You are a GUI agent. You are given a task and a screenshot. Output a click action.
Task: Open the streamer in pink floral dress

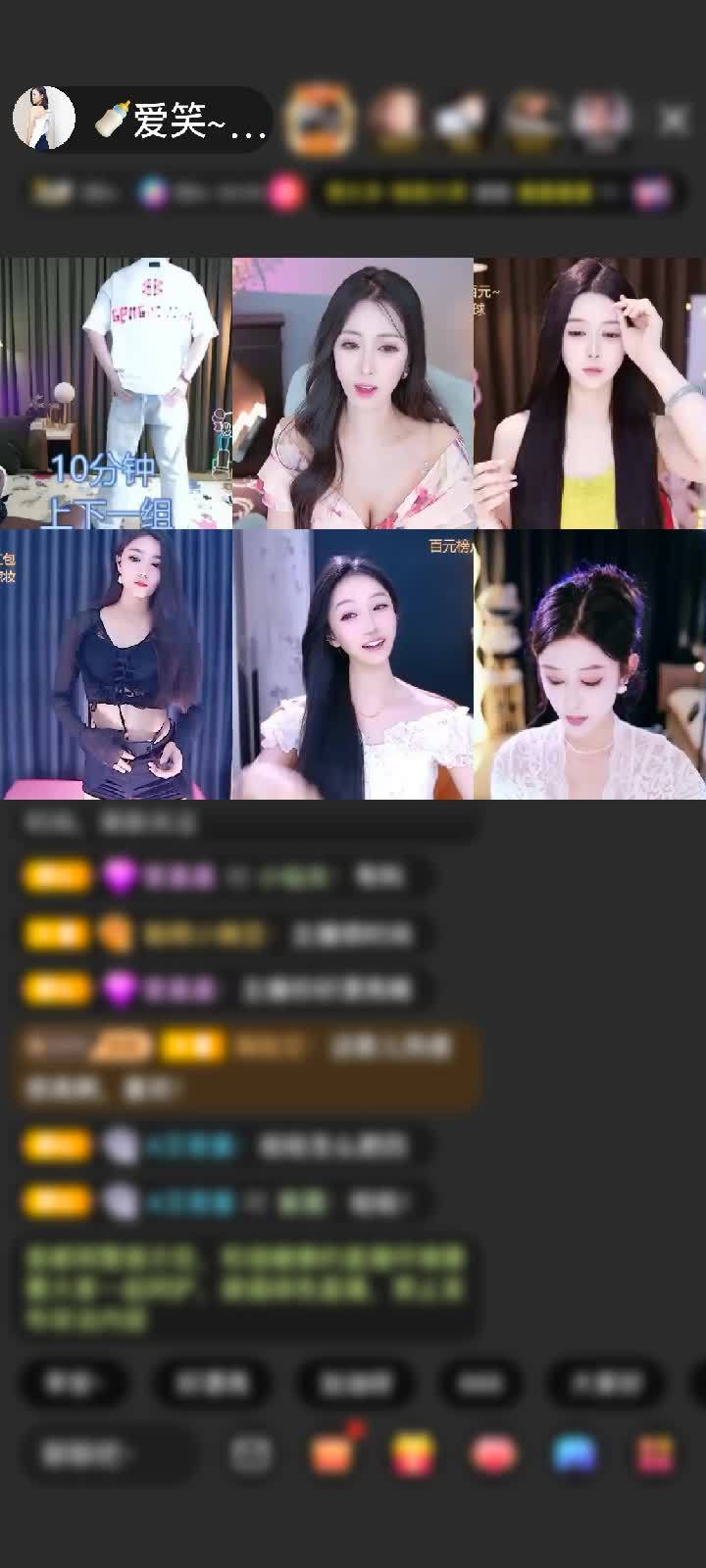pyautogui.click(x=353, y=392)
